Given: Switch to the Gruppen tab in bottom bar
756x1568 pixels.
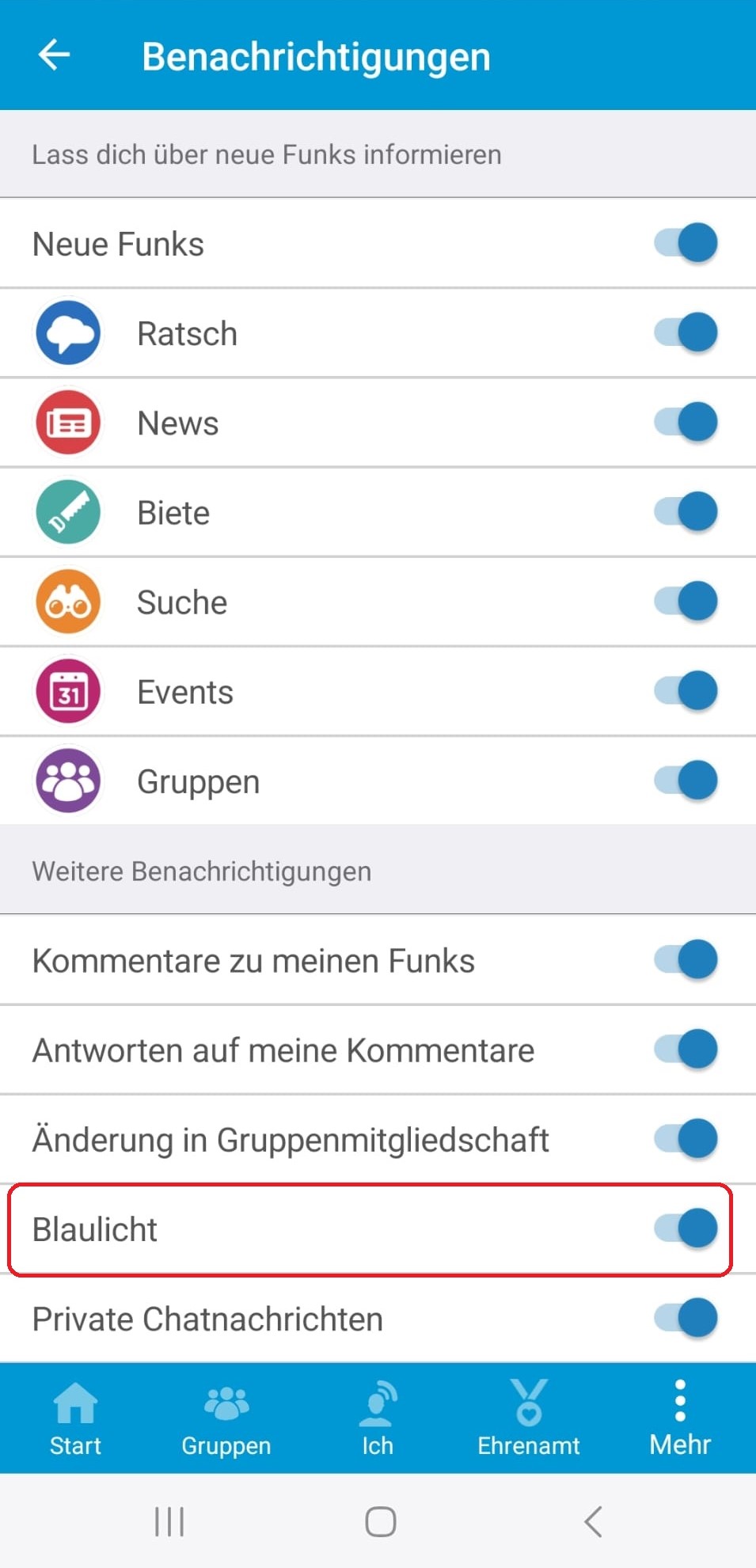Looking at the screenshot, I should pyautogui.click(x=226, y=1418).
